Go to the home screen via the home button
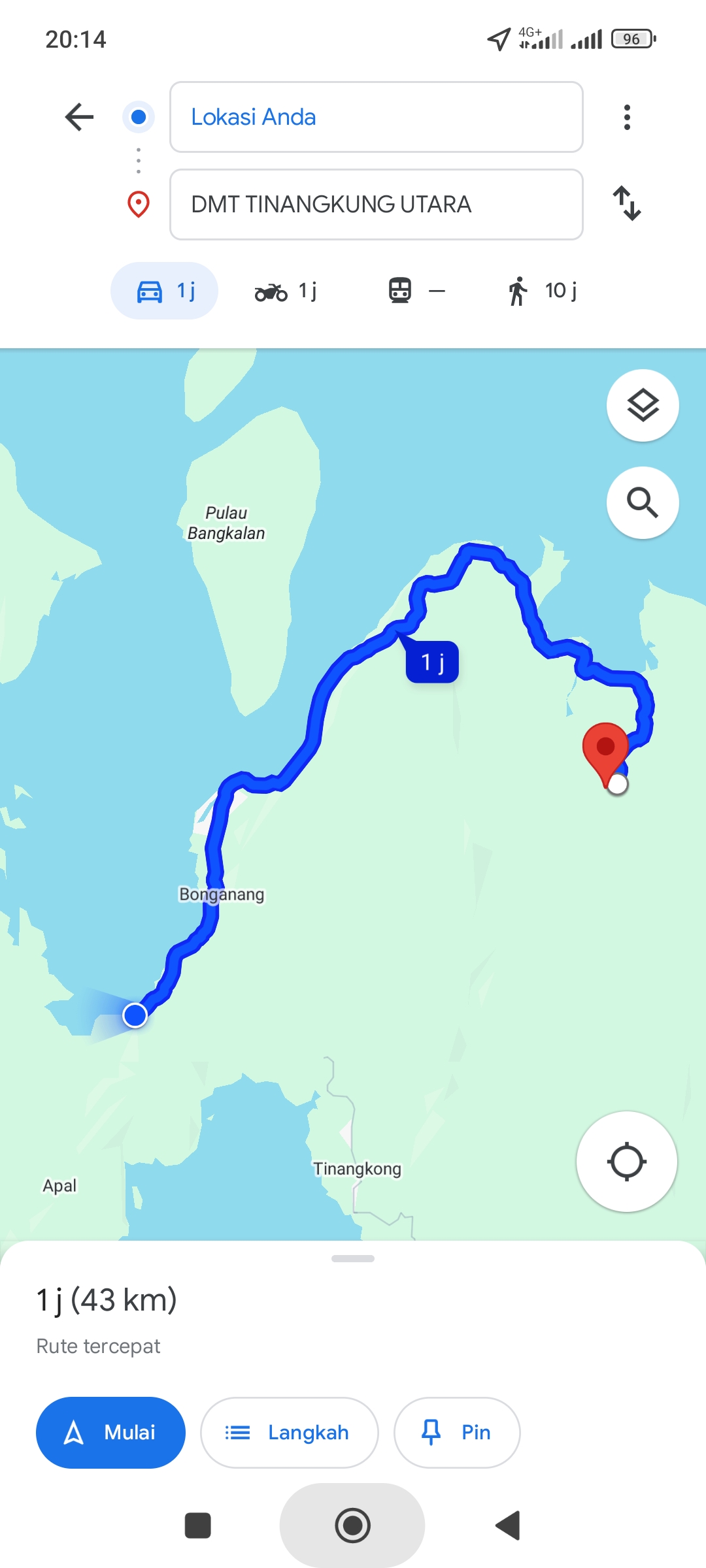 tap(352, 1526)
